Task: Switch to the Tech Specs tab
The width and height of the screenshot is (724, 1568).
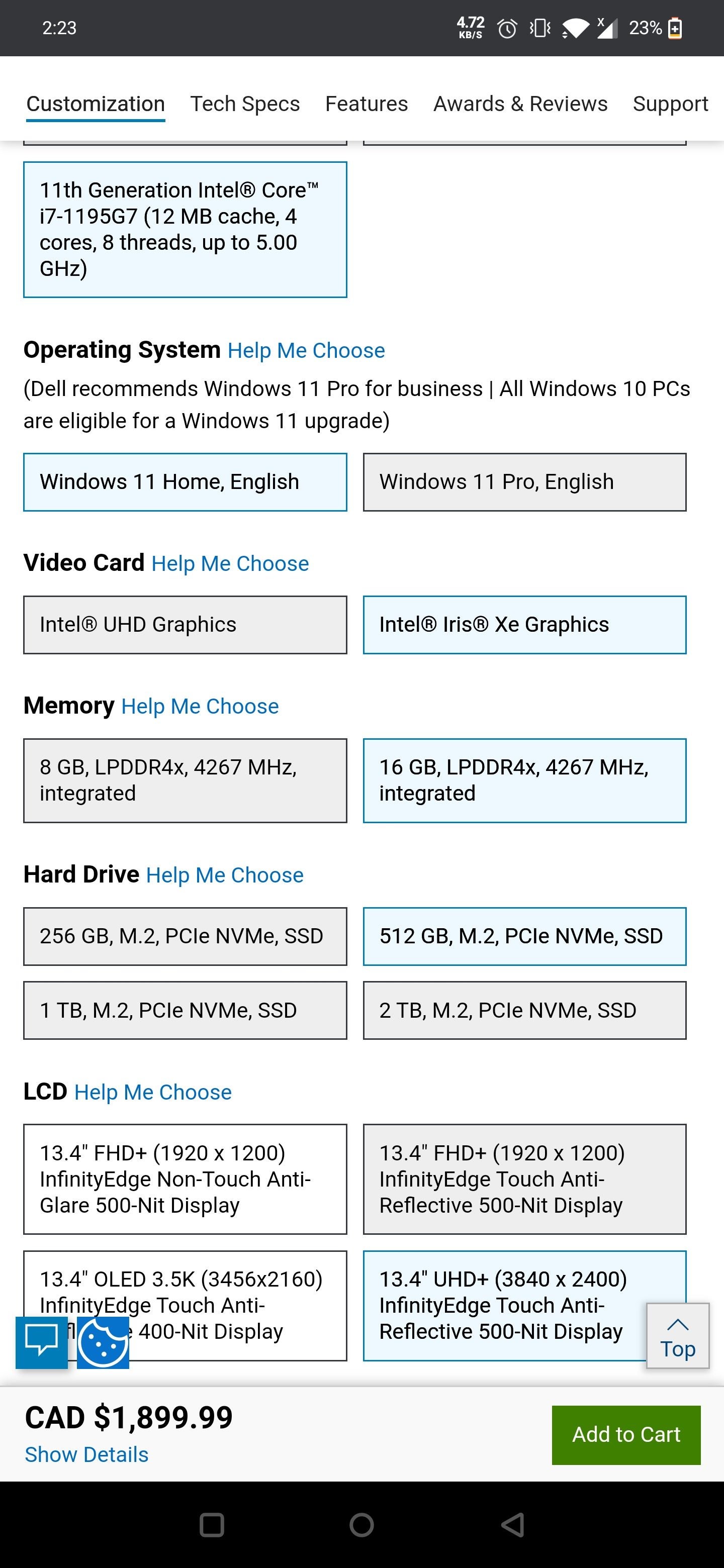Action: point(245,104)
